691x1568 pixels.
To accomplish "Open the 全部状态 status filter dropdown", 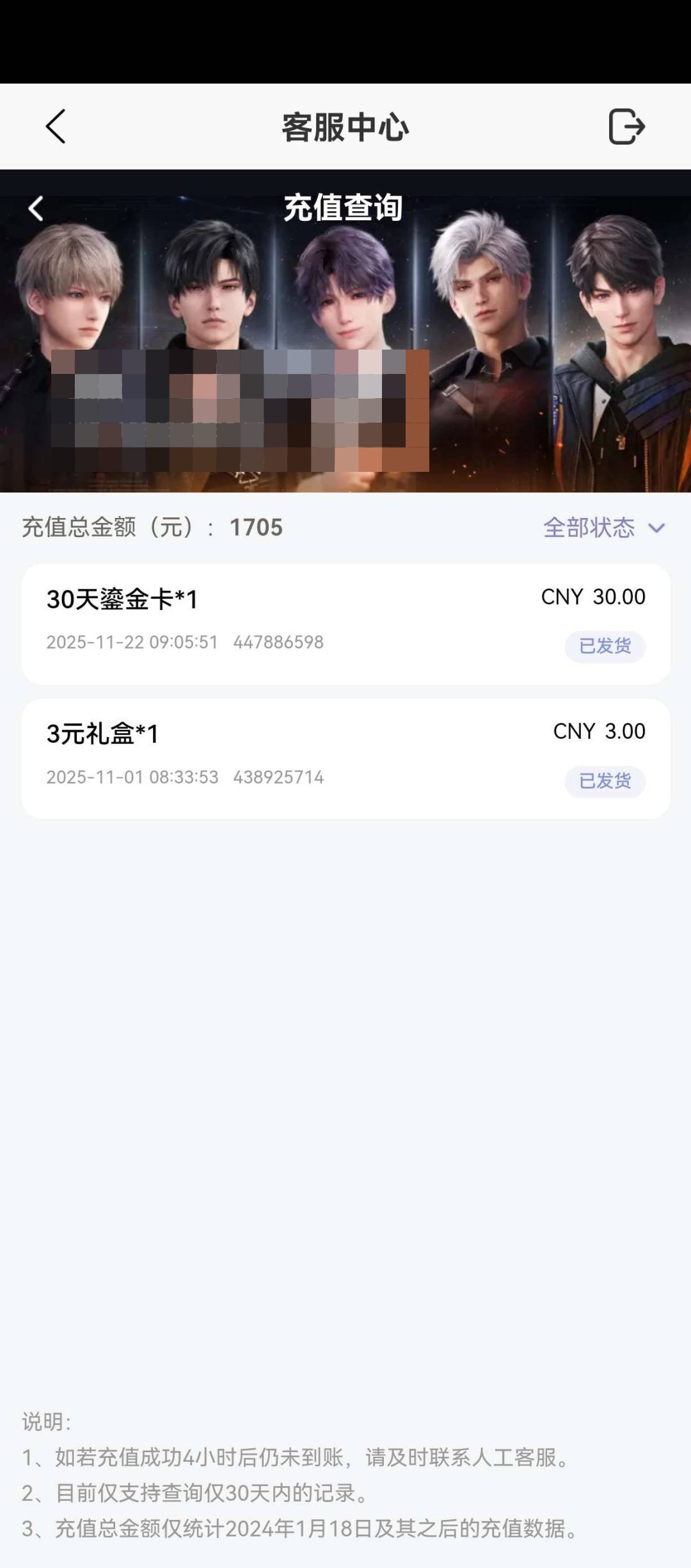I will pos(589,529).
